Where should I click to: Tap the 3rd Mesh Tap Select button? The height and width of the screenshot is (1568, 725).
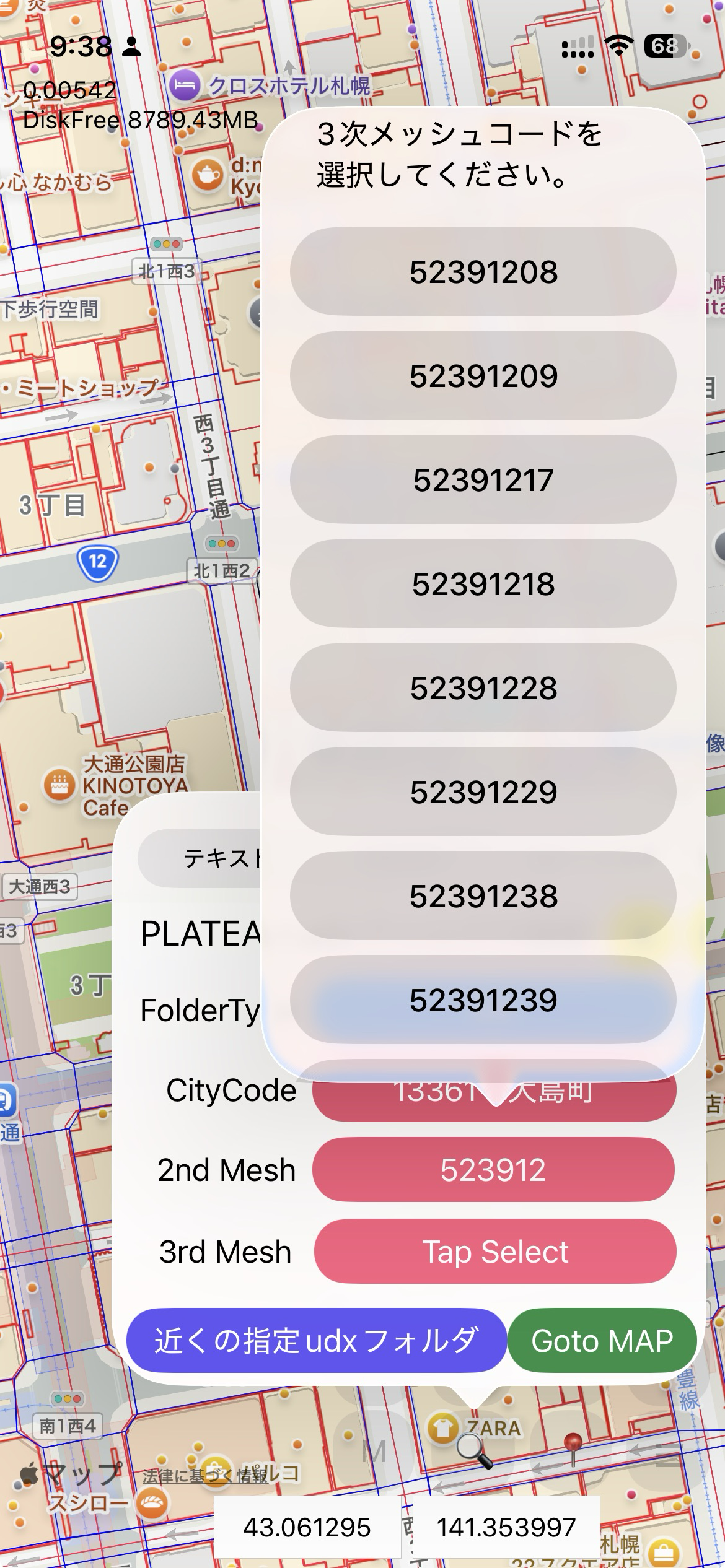[494, 1252]
